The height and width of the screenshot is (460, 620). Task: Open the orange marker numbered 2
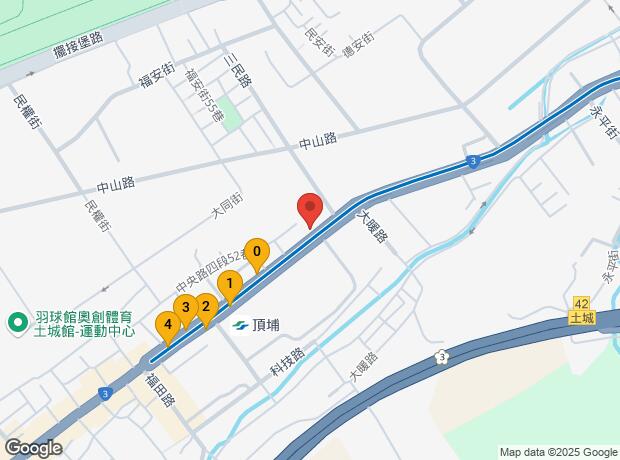click(205, 306)
